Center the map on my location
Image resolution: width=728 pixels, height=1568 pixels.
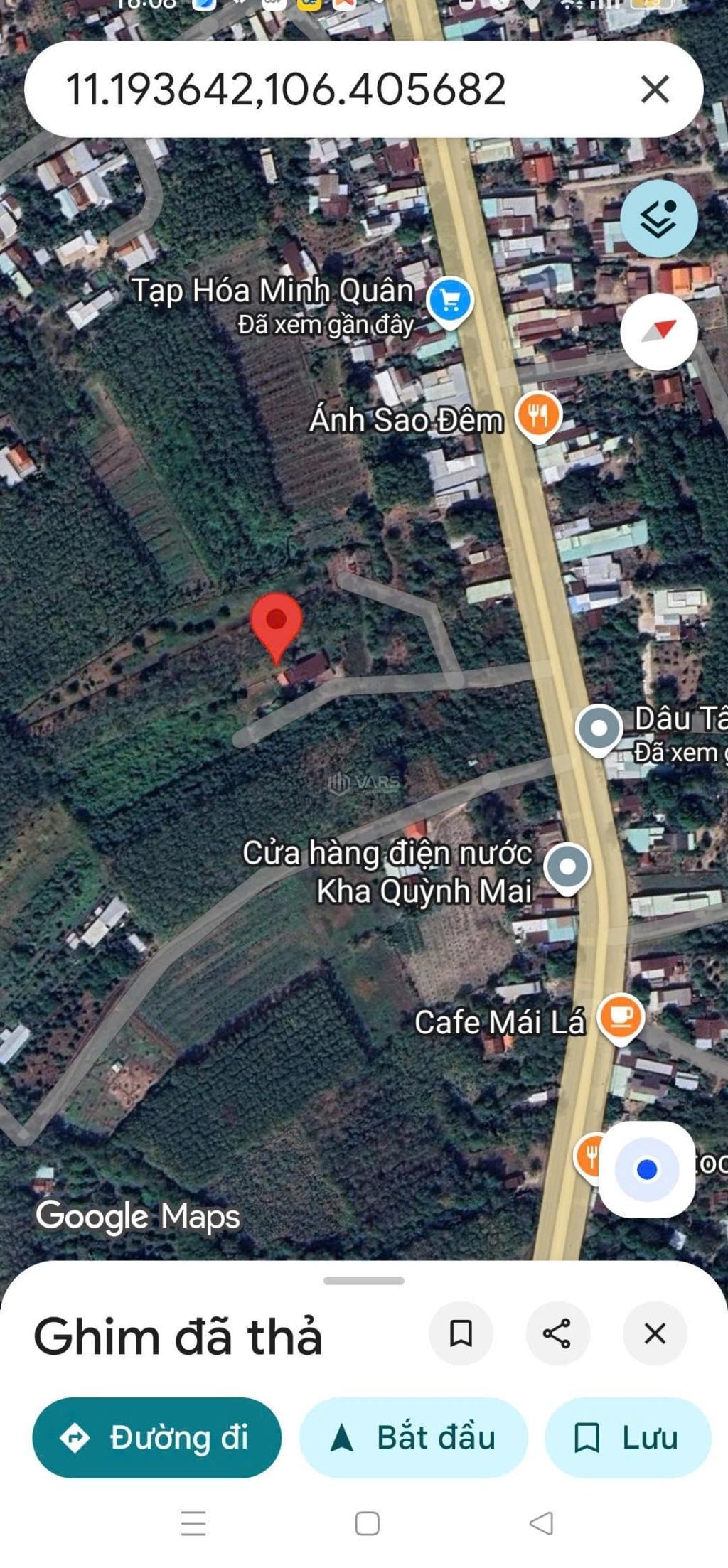pyautogui.click(x=646, y=1169)
